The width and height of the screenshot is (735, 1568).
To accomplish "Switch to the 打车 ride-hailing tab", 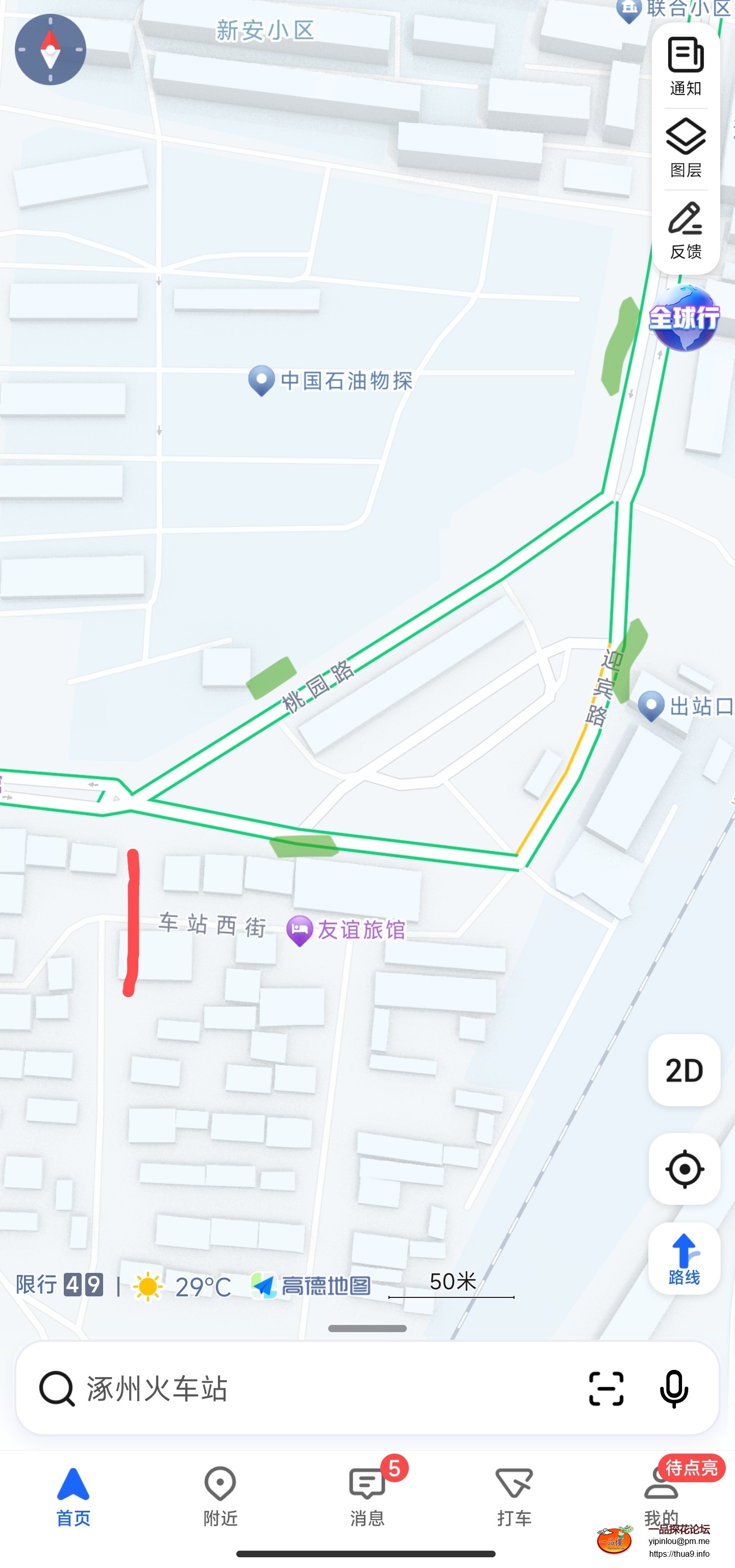I will pyautogui.click(x=514, y=1496).
